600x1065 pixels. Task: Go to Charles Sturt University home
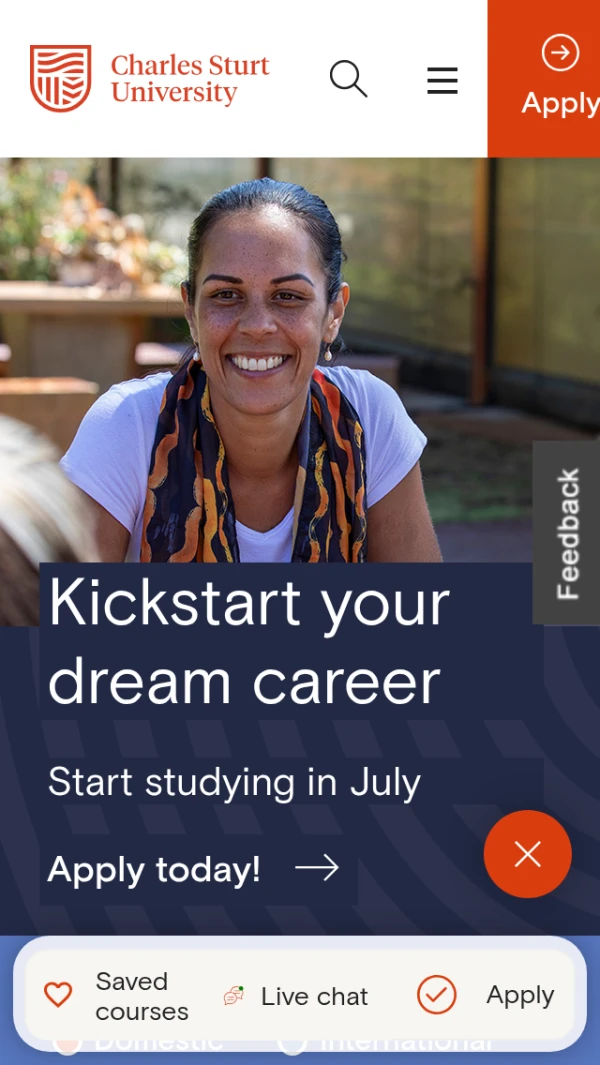(150, 78)
